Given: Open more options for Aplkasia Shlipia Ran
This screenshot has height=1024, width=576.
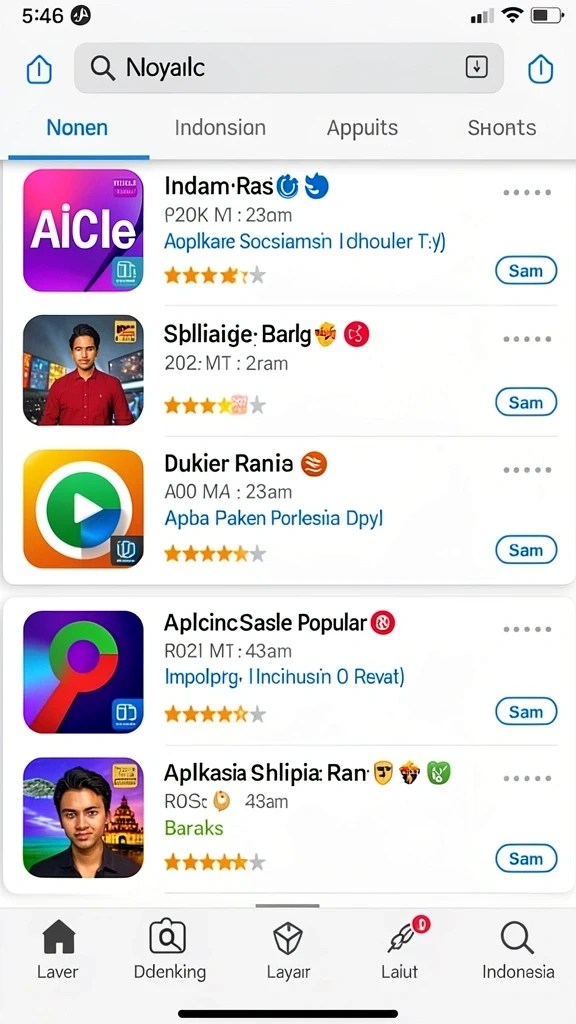Looking at the screenshot, I should click(527, 778).
